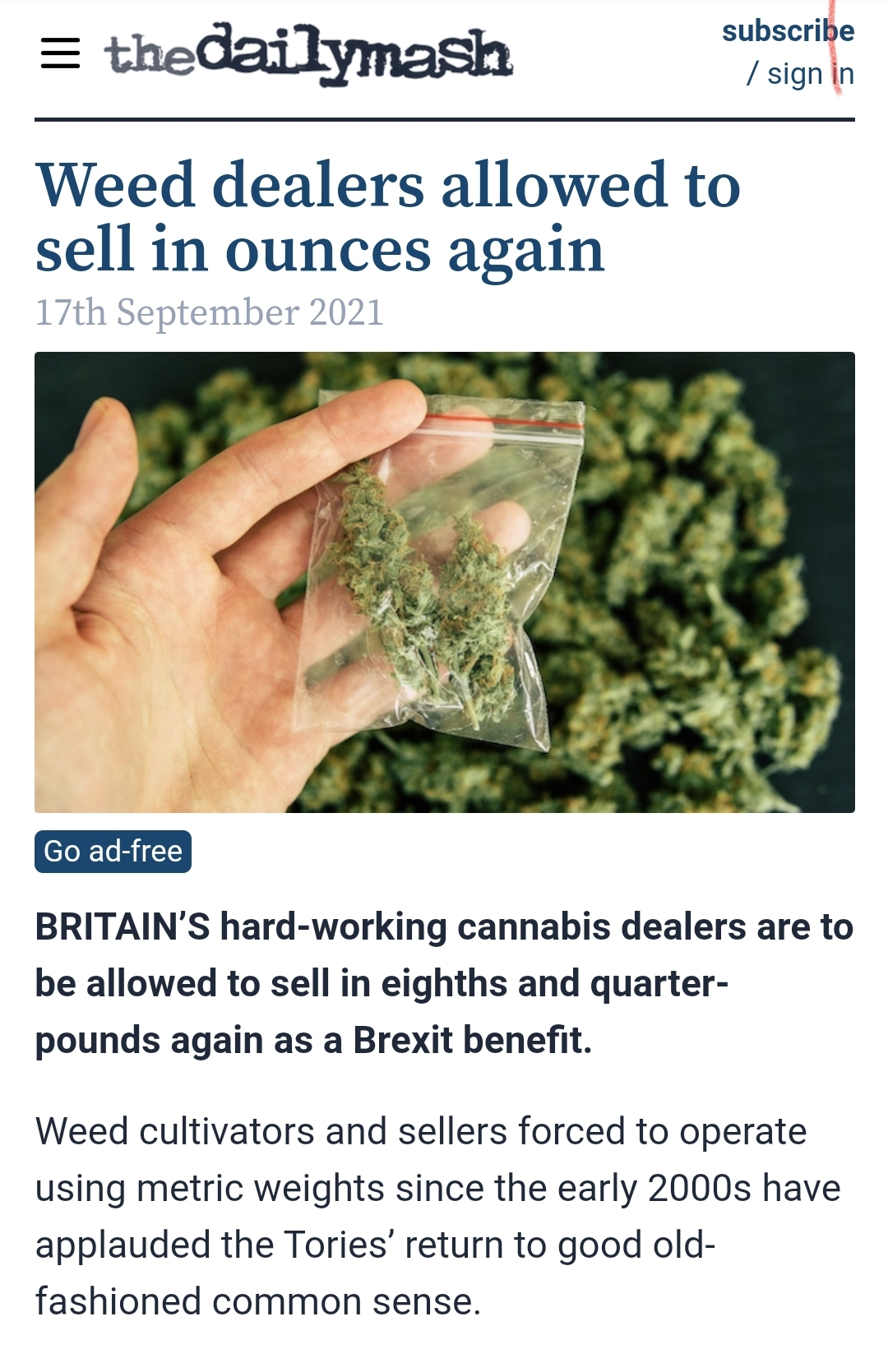This screenshot has height=1372, width=888.
Task: Open the hamburger menu
Action: [x=60, y=53]
